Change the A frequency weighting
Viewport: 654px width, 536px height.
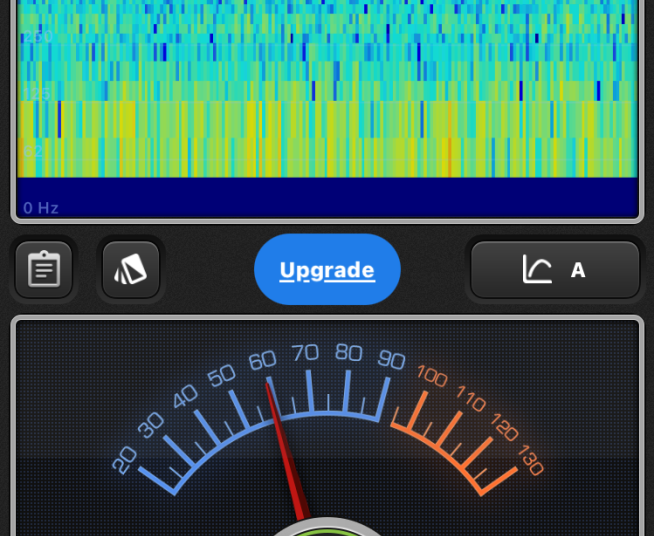pyautogui.click(x=555, y=270)
